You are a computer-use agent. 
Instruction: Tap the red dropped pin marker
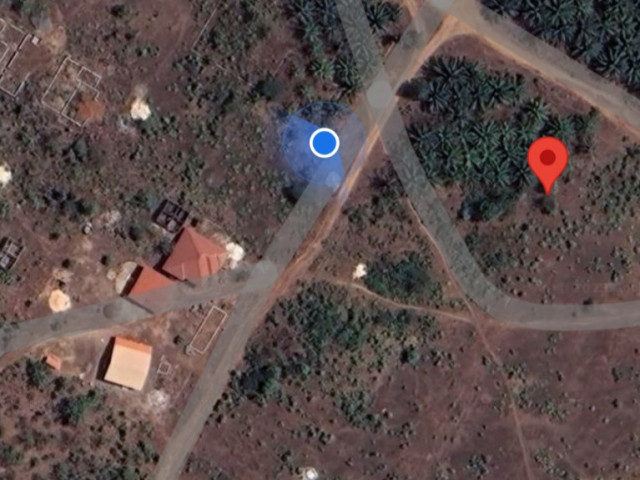[547, 161]
